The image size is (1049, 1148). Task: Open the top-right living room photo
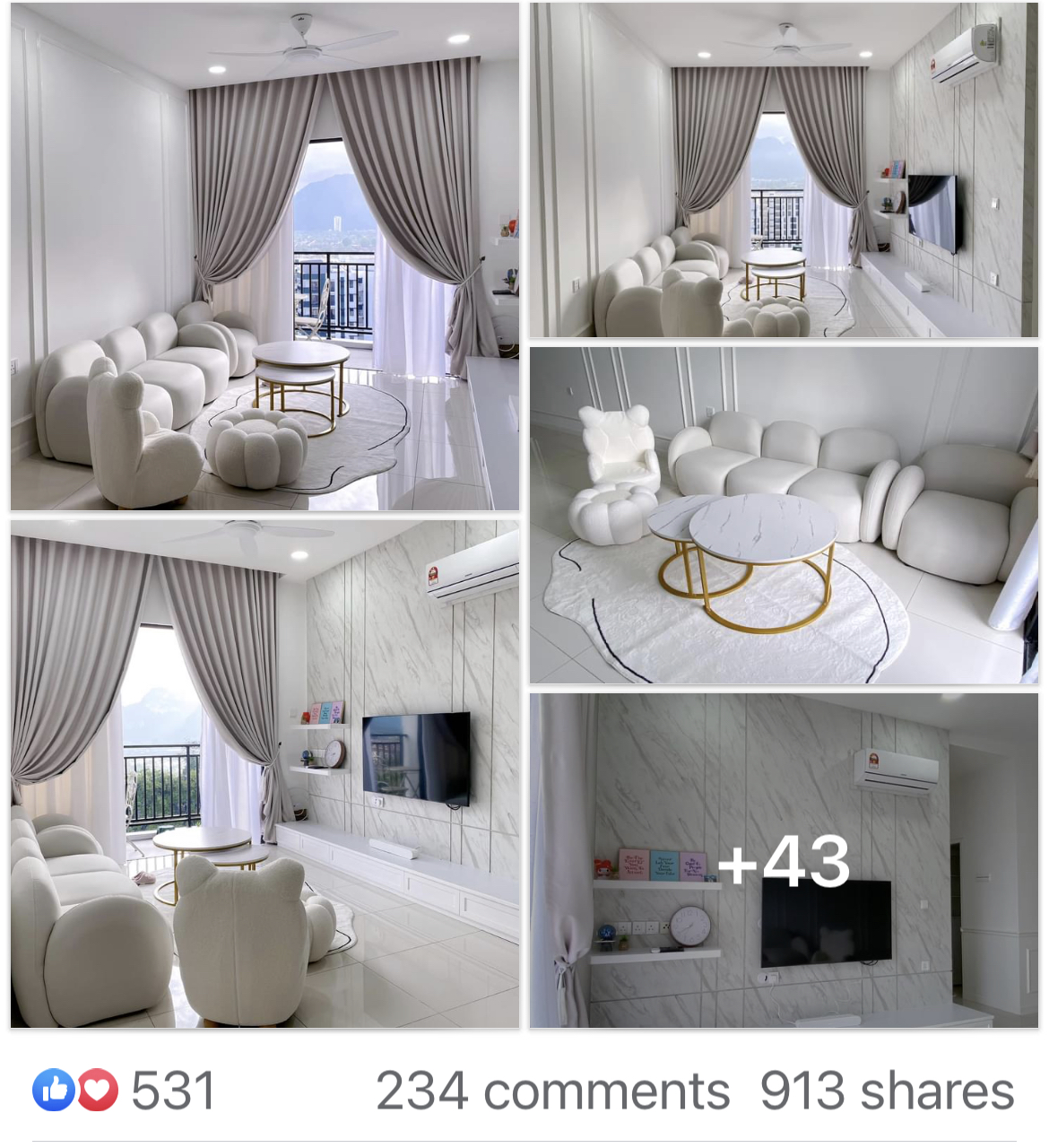pyautogui.click(x=784, y=170)
